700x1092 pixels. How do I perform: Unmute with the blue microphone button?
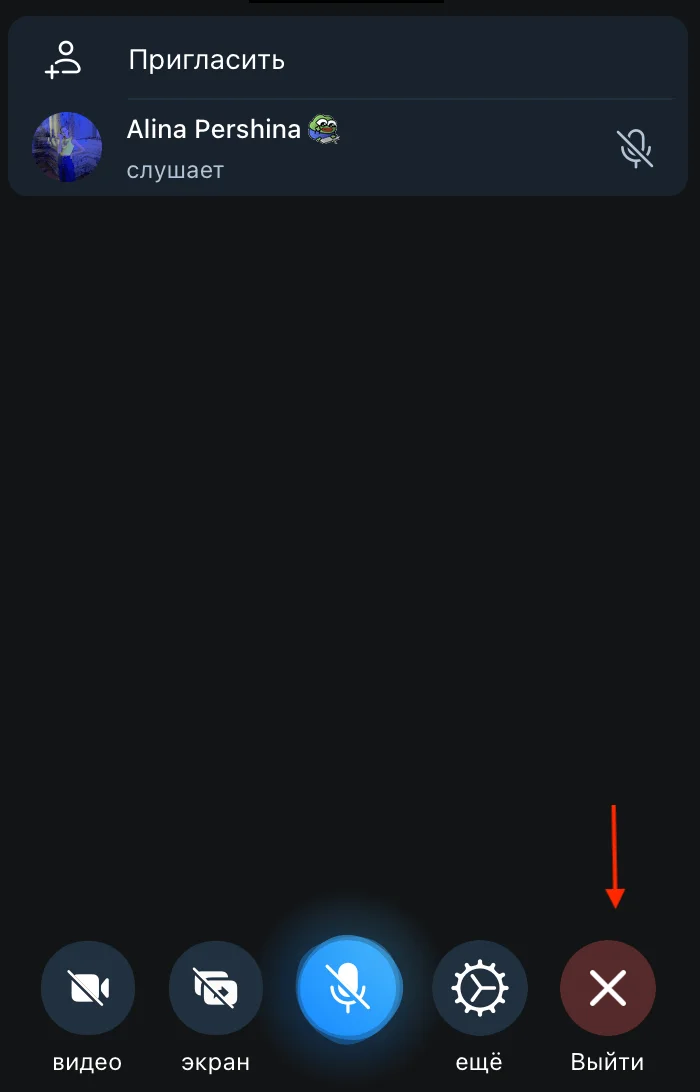click(x=349, y=989)
